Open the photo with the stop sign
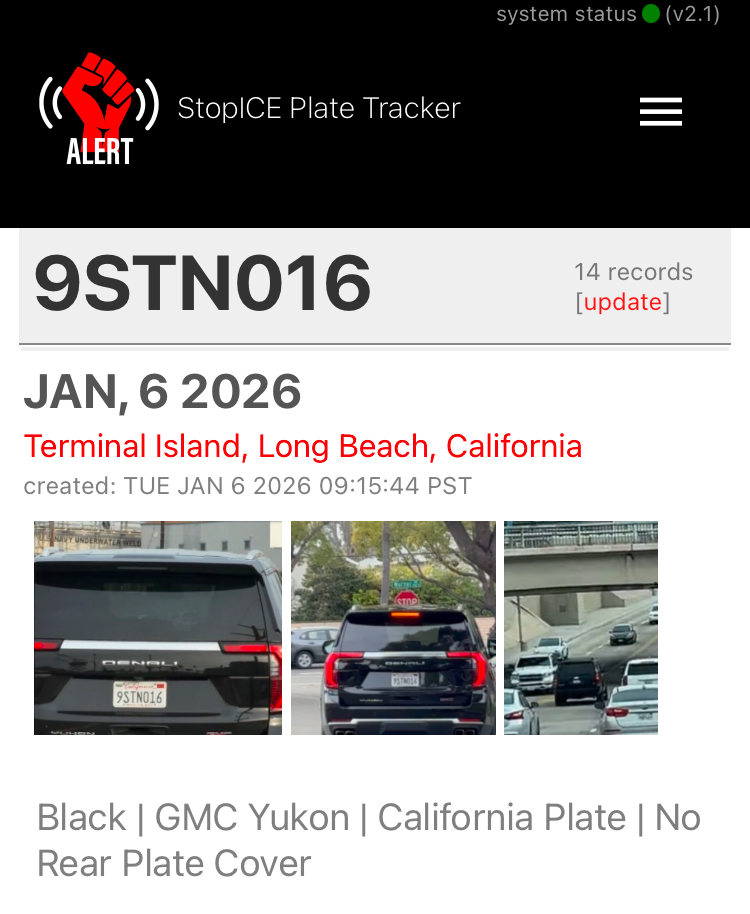The image size is (750, 914). (393, 628)
